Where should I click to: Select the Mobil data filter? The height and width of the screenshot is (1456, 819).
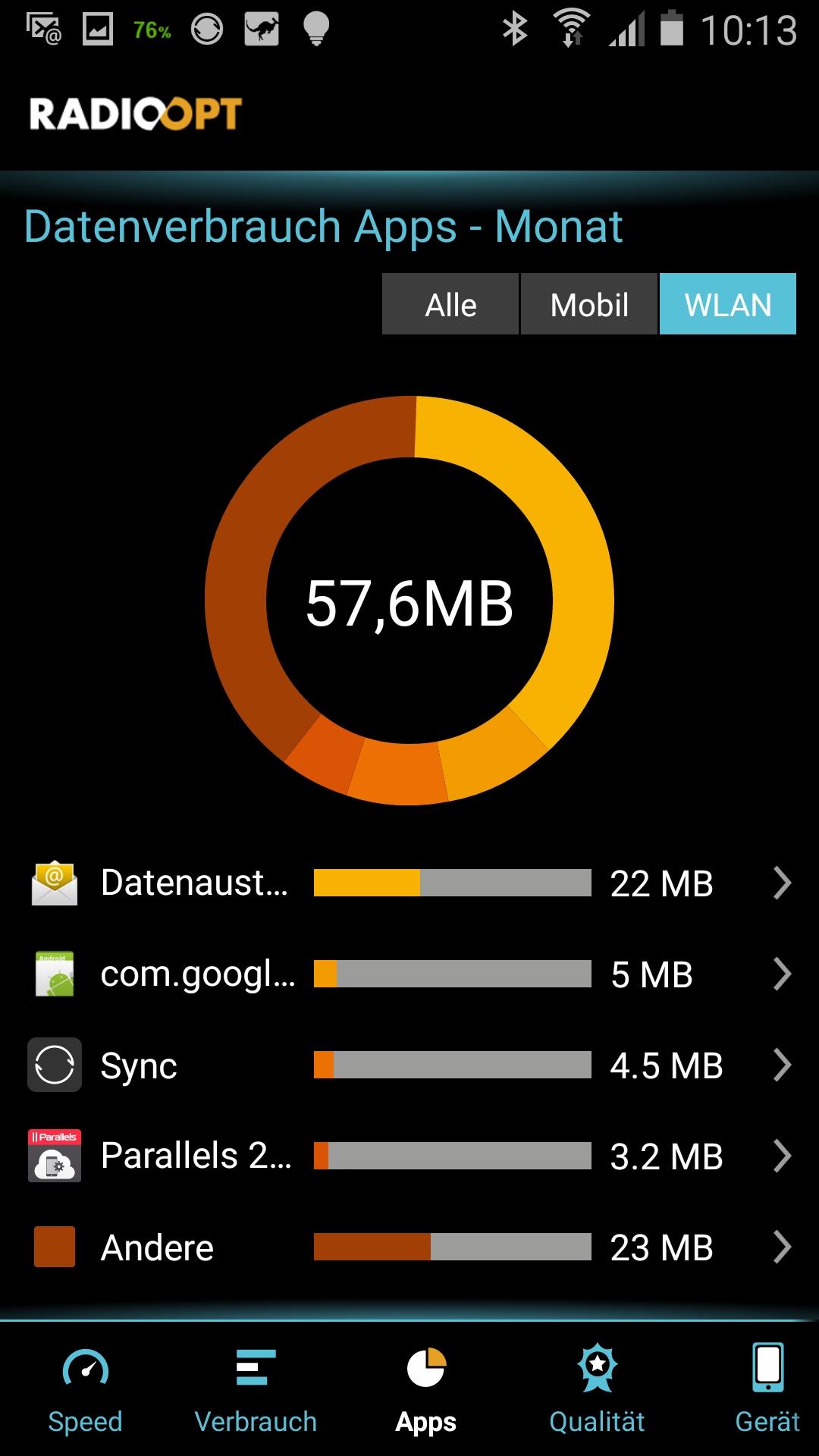(x=589, y=305)
